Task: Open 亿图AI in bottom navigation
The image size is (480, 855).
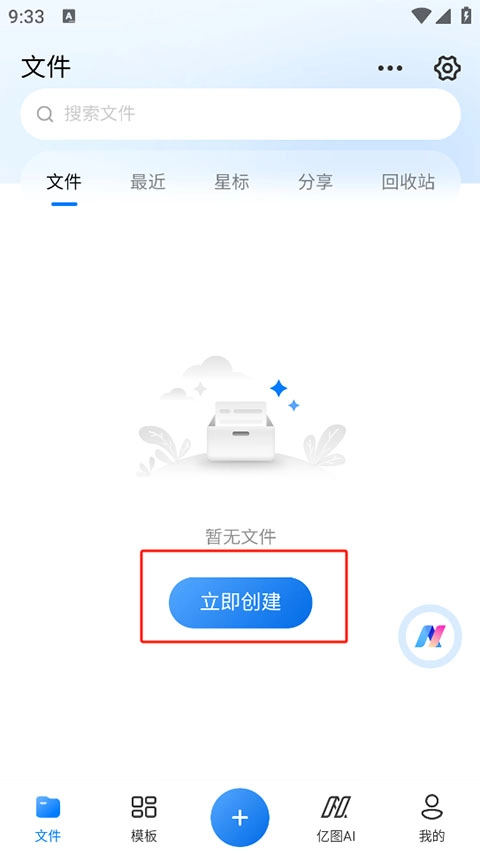Action: (x=336, y=818)
